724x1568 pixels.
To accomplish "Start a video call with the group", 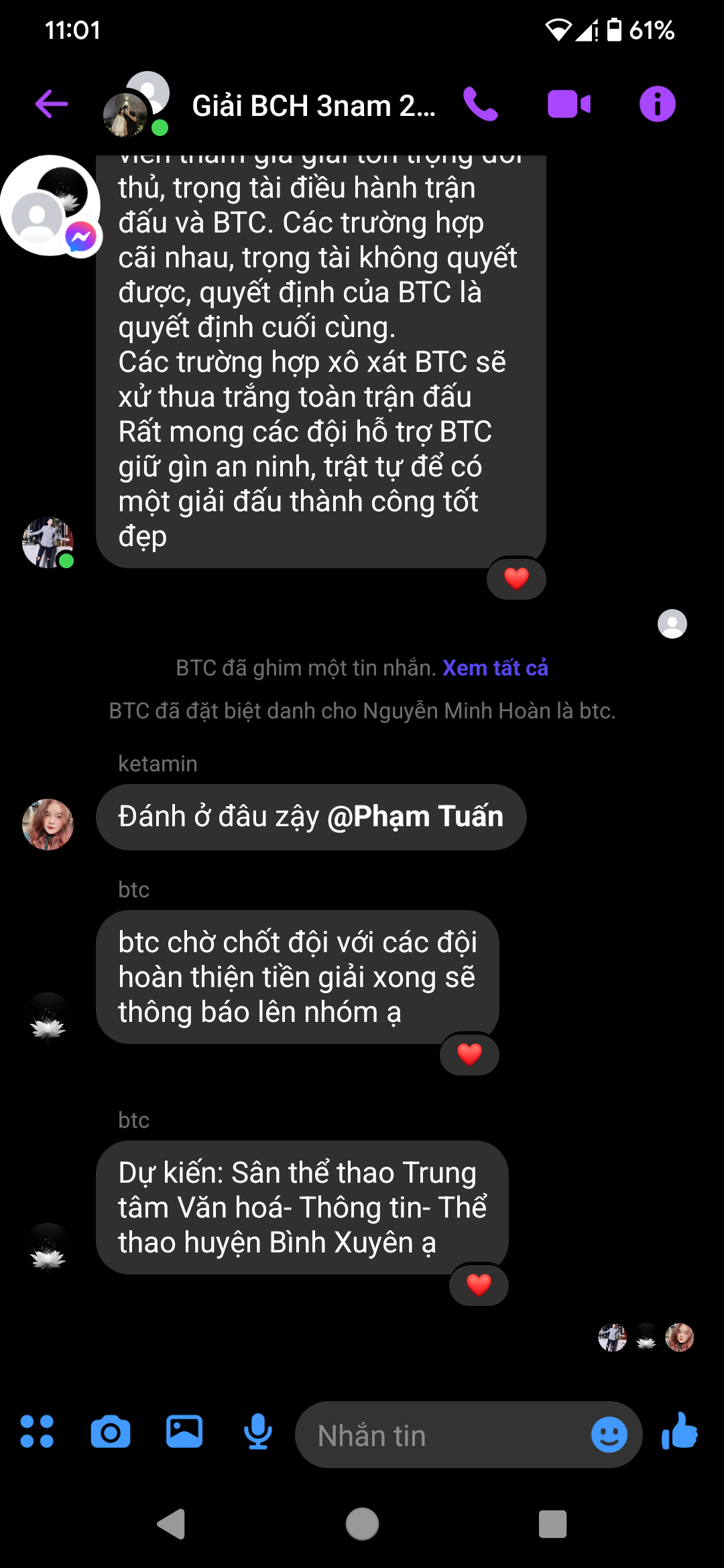I will [x=569, y=104].
